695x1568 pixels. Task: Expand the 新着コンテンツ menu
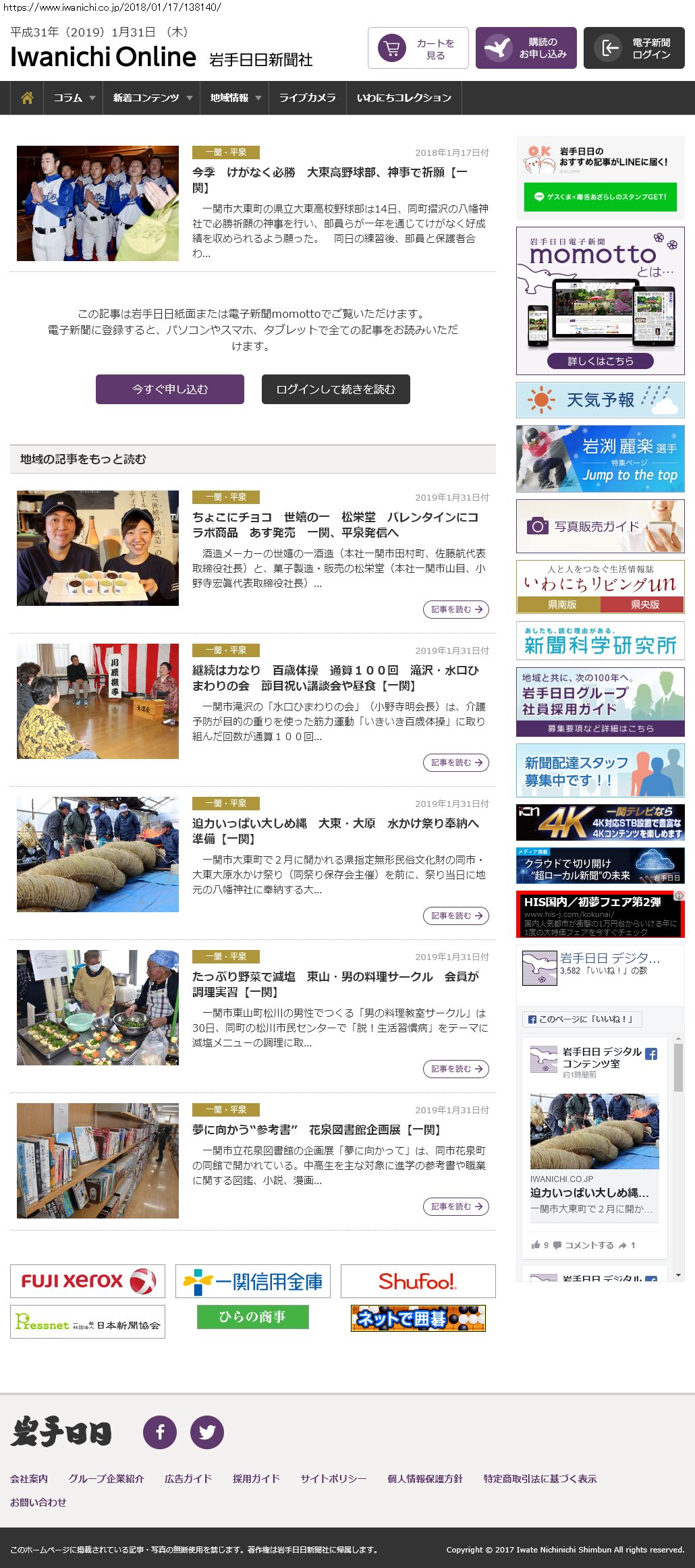pos(152,98)
